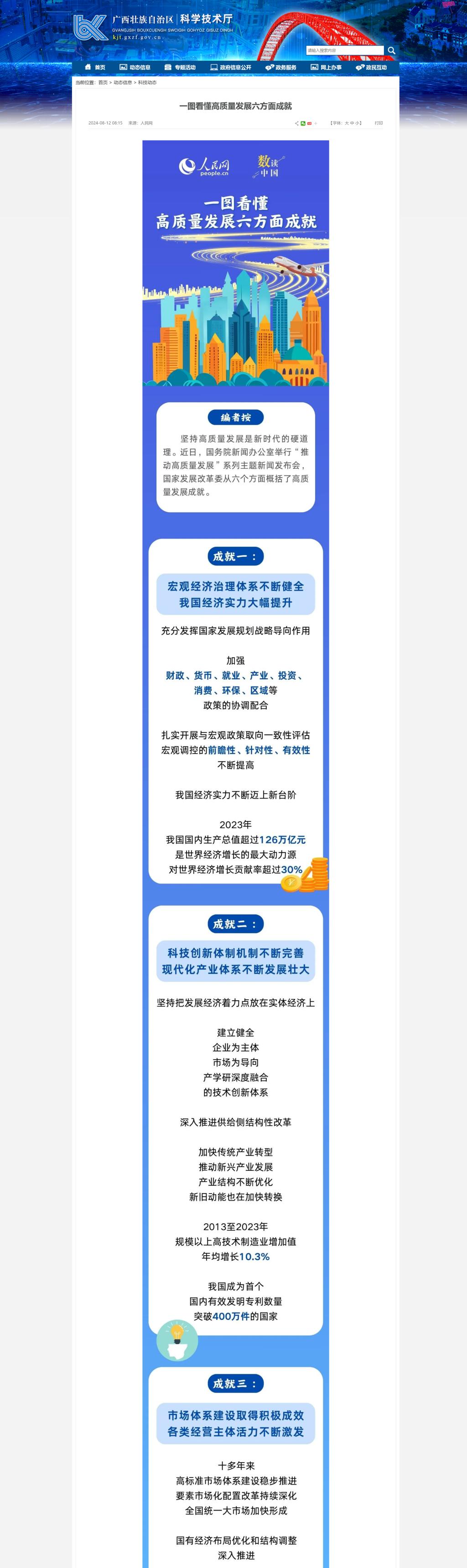This screenshot has width=467, height=1568.
Task: Set the font size to 小
Action: 358,123
